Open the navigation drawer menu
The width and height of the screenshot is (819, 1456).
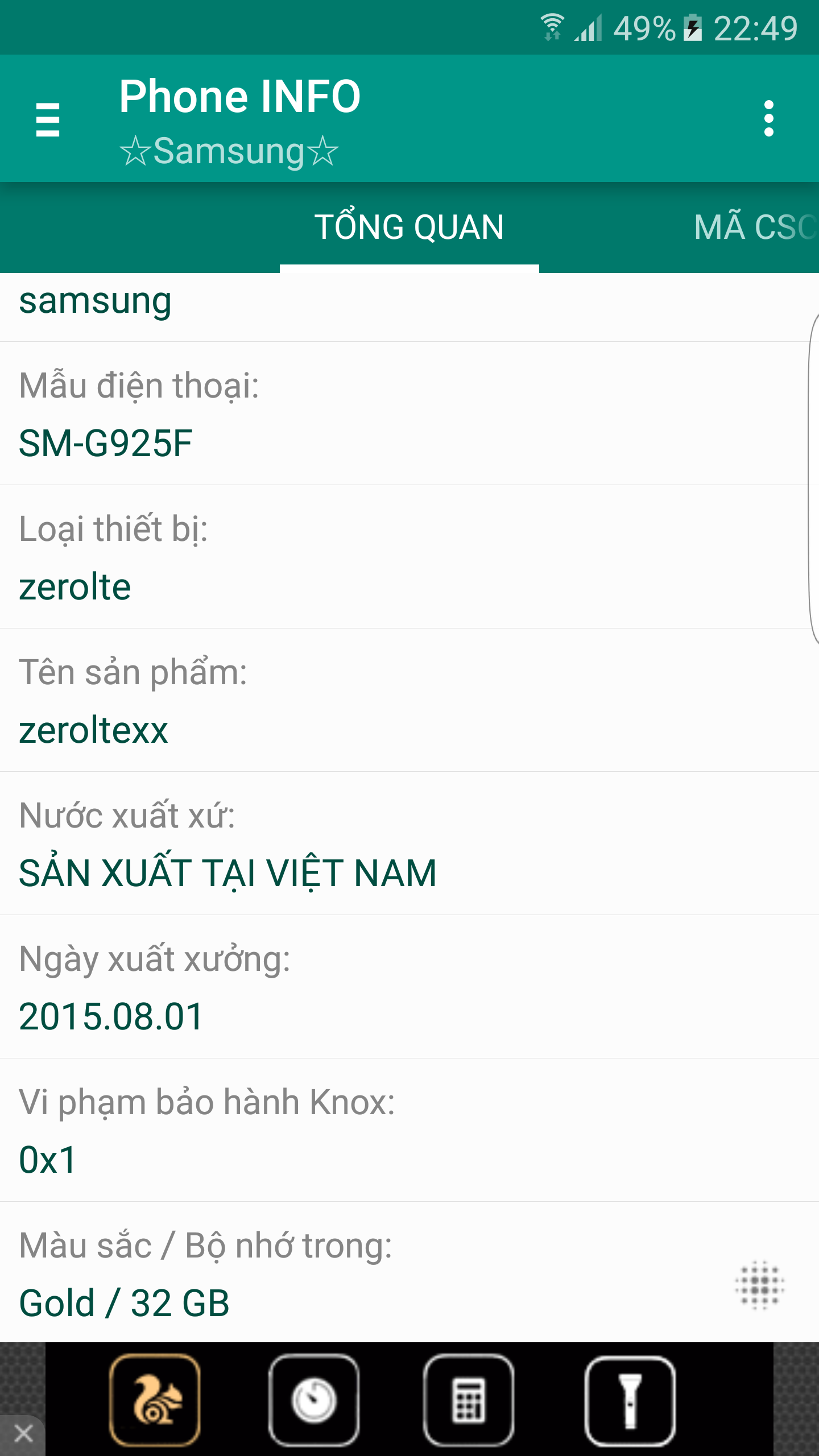tap(48, 119)
